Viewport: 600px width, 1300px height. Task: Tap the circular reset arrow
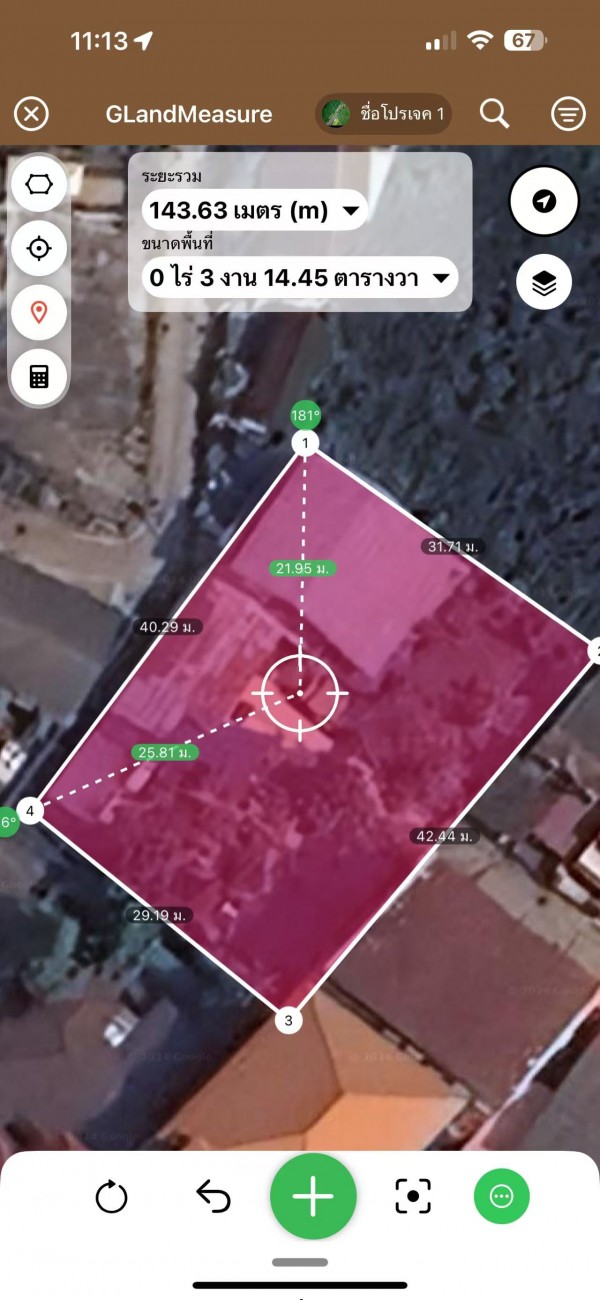coord(111,1195)
